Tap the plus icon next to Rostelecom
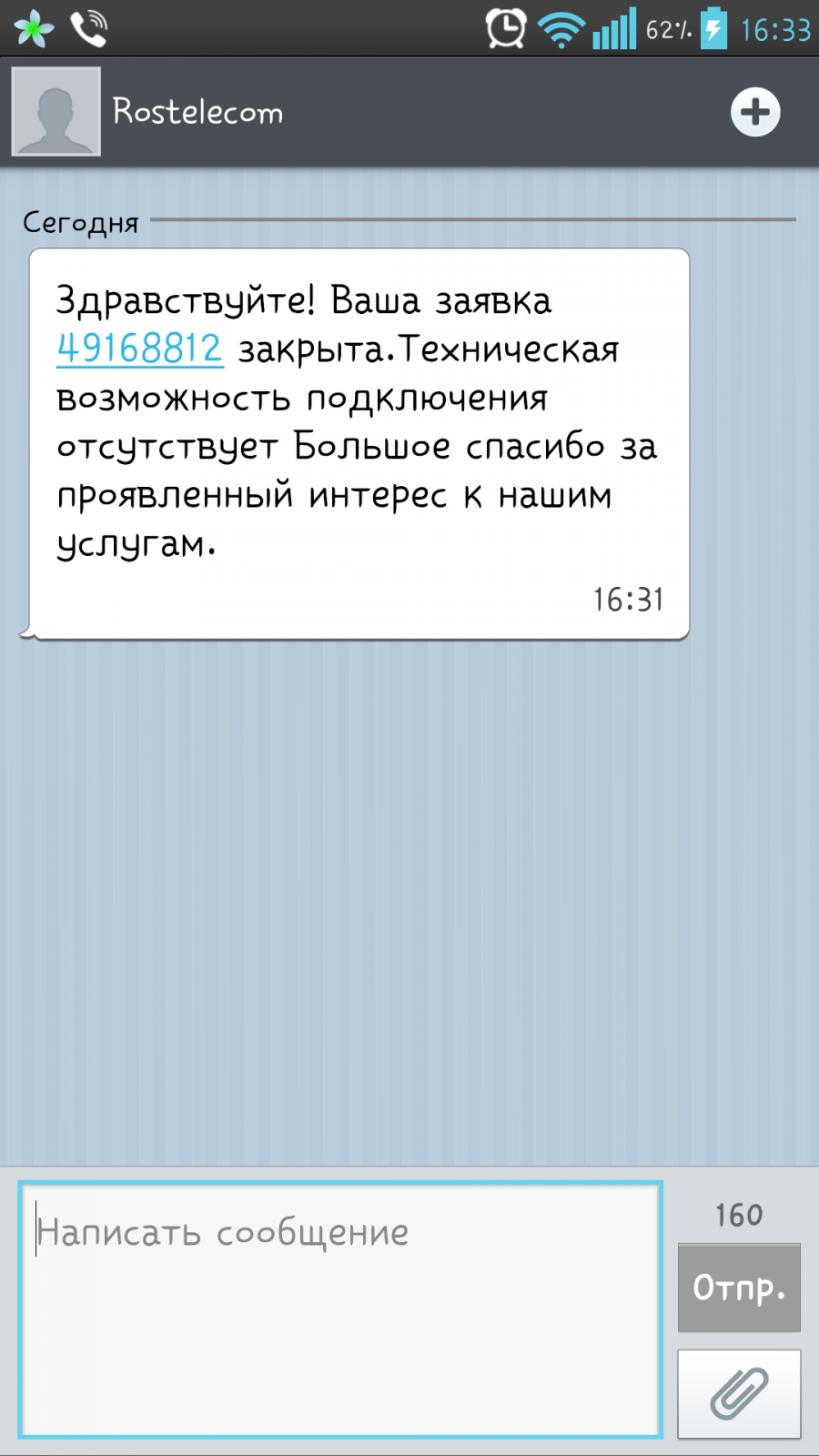This screenshot has height=1456, width=819. click(x=755, y=112)
